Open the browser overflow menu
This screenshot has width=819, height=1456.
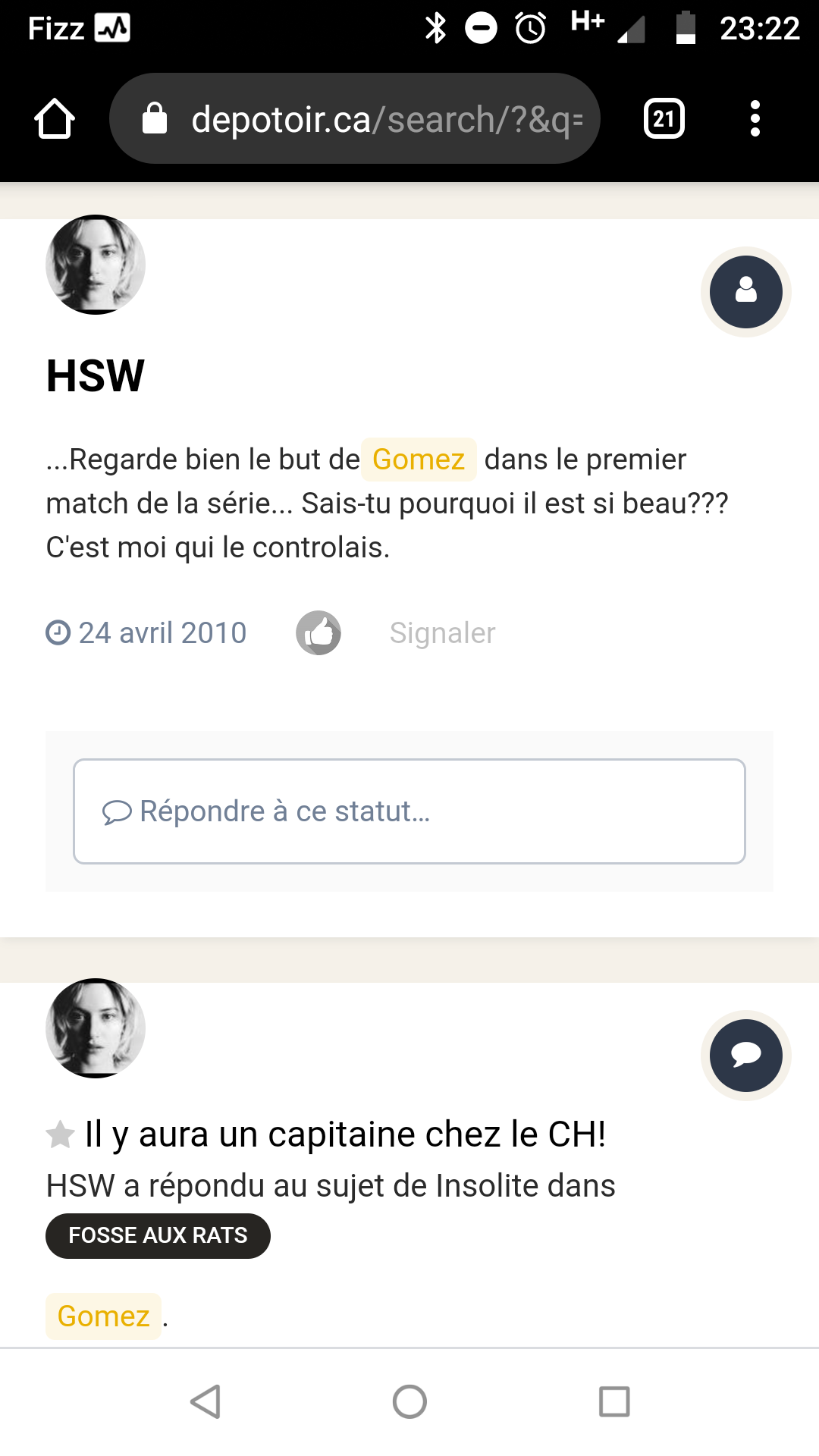coord(755,119)
